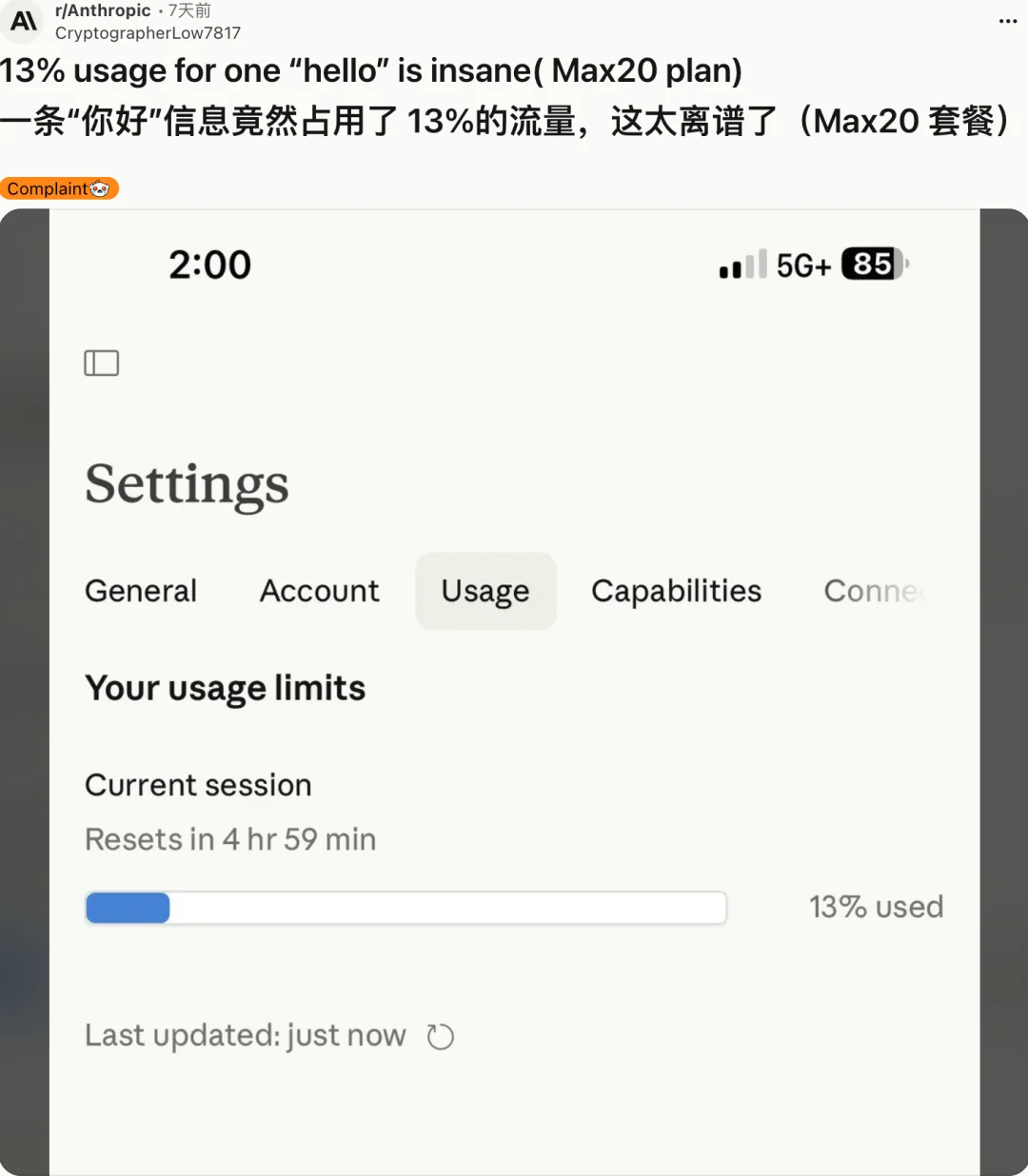Switch to the Account settings tab
This screenshot has height=1176, width=1028.
319,591
